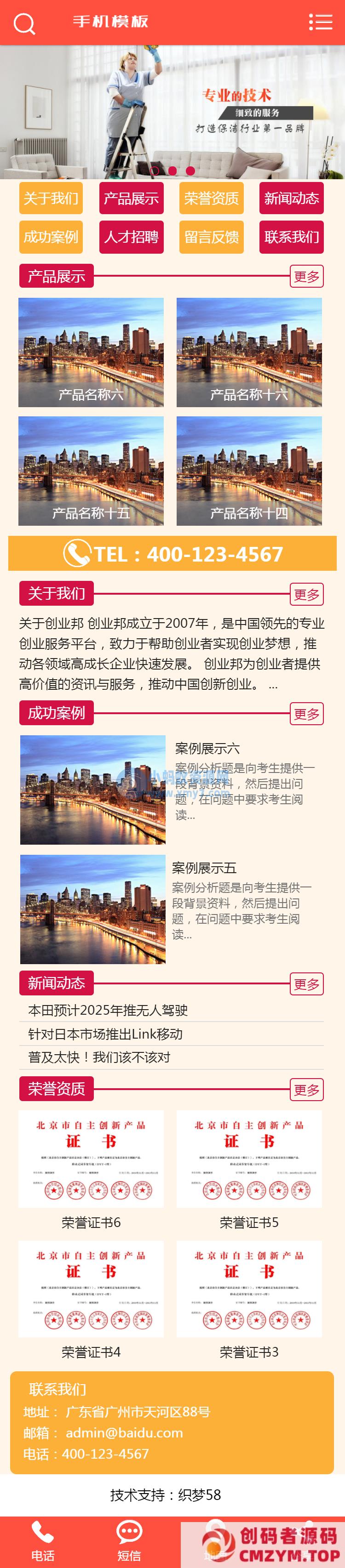Tap the 成功案例 navigation button
Viewport: 345px width, 1568px height.
click(x=51, y=237)
